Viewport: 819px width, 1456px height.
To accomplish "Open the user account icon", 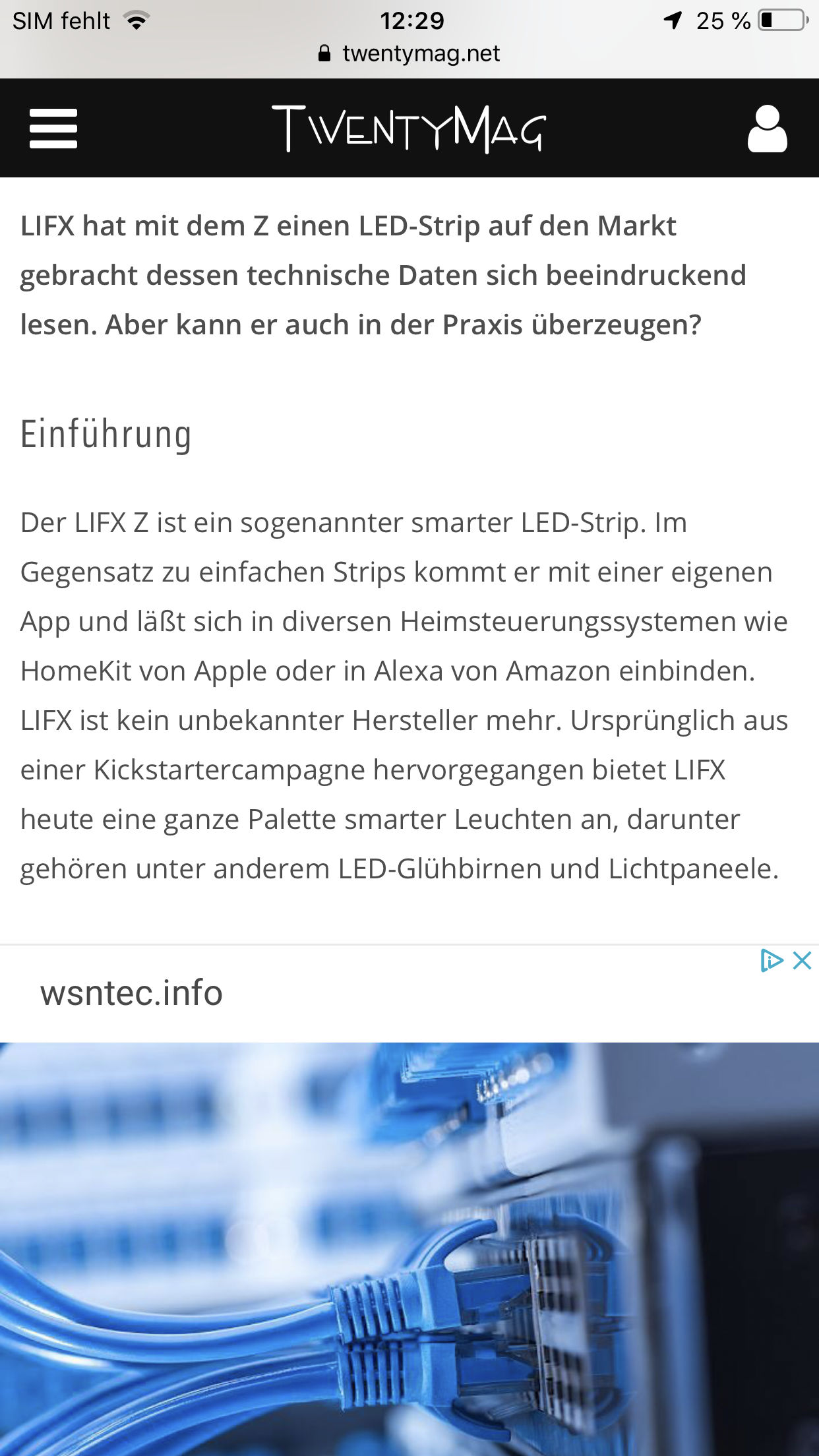I will point(767,129).
